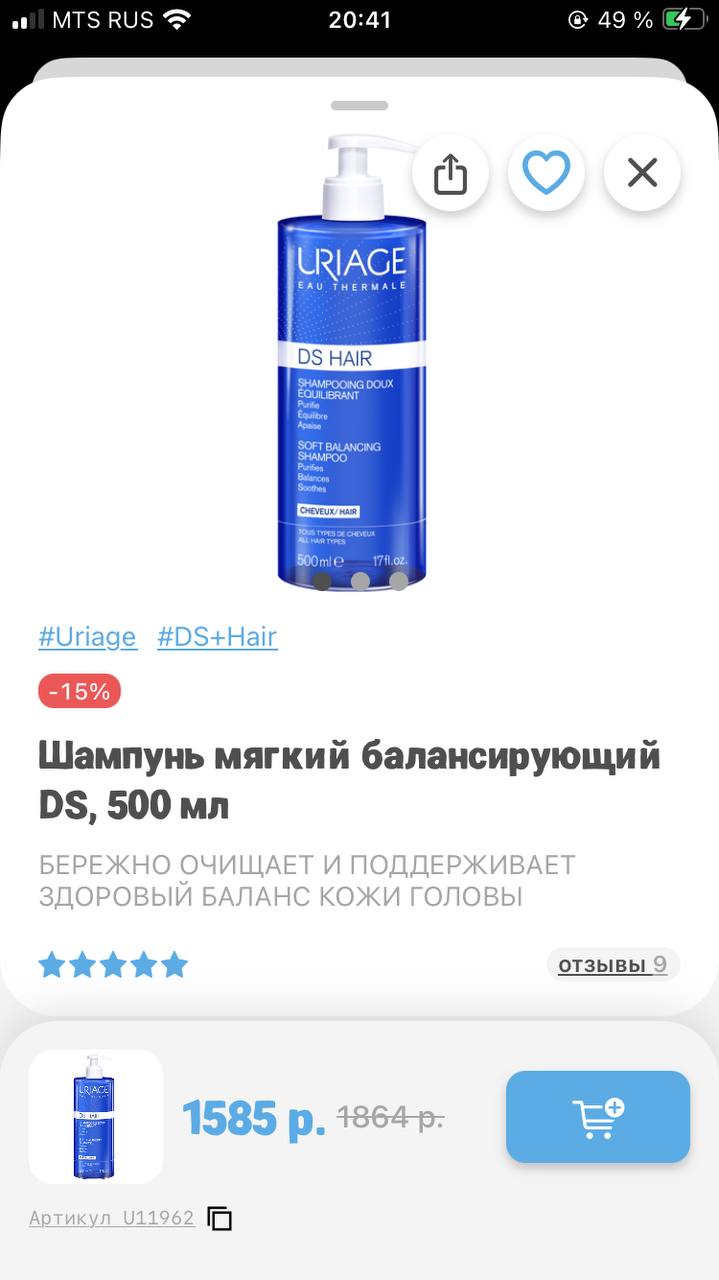Share this Uriage shampoo product
Screen dimensions: 719x1280
tap(450, 173)
